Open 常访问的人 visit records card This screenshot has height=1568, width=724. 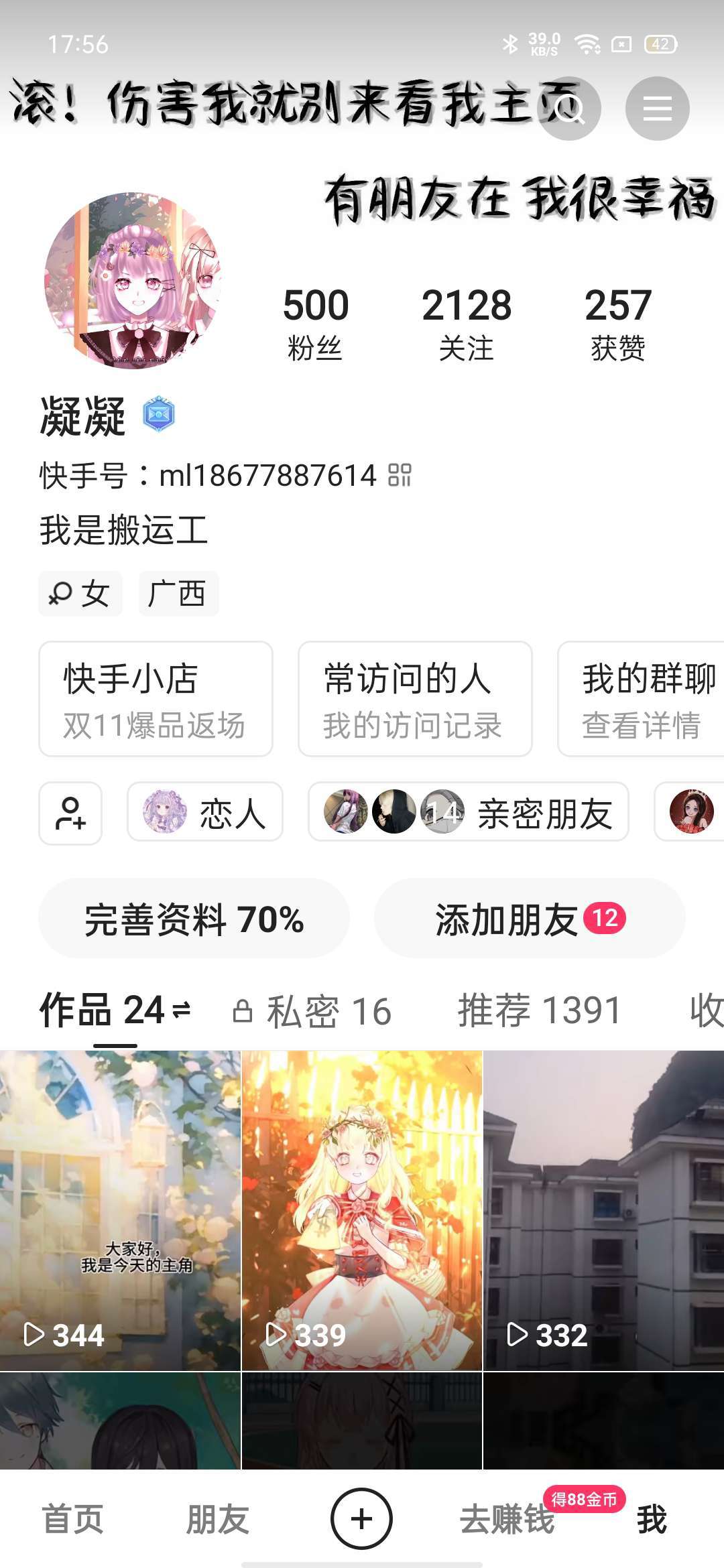click(x=414, y=699)
